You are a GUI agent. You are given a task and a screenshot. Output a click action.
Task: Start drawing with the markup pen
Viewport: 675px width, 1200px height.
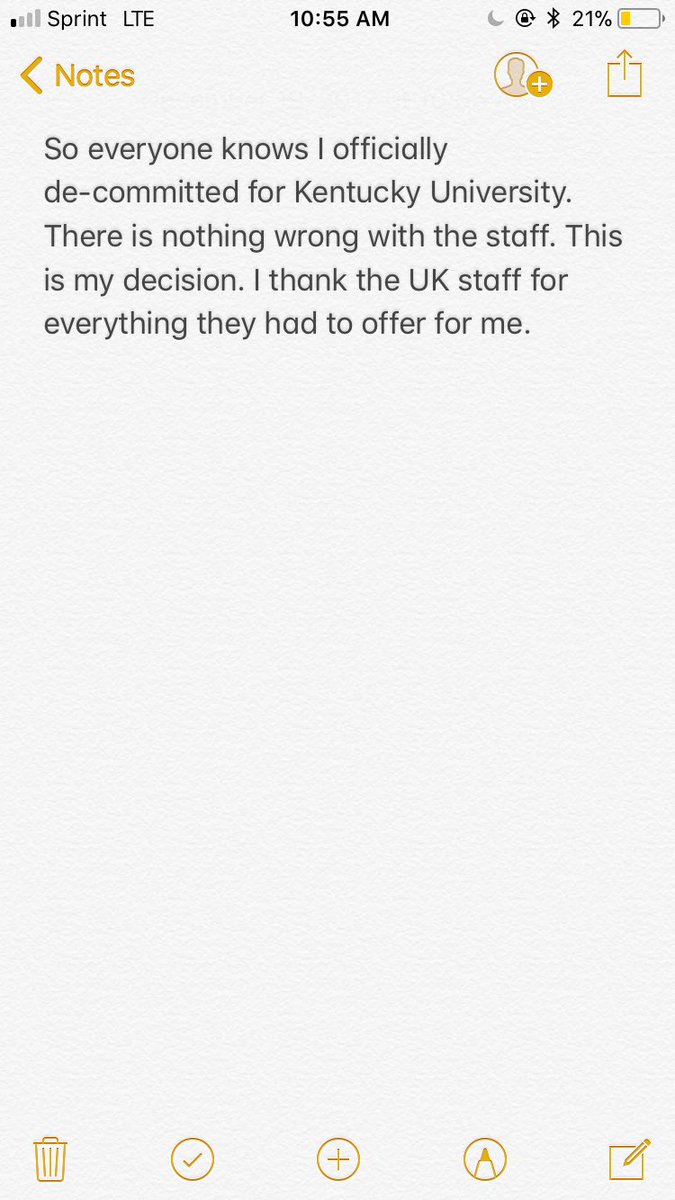(x=485, y=1159)
